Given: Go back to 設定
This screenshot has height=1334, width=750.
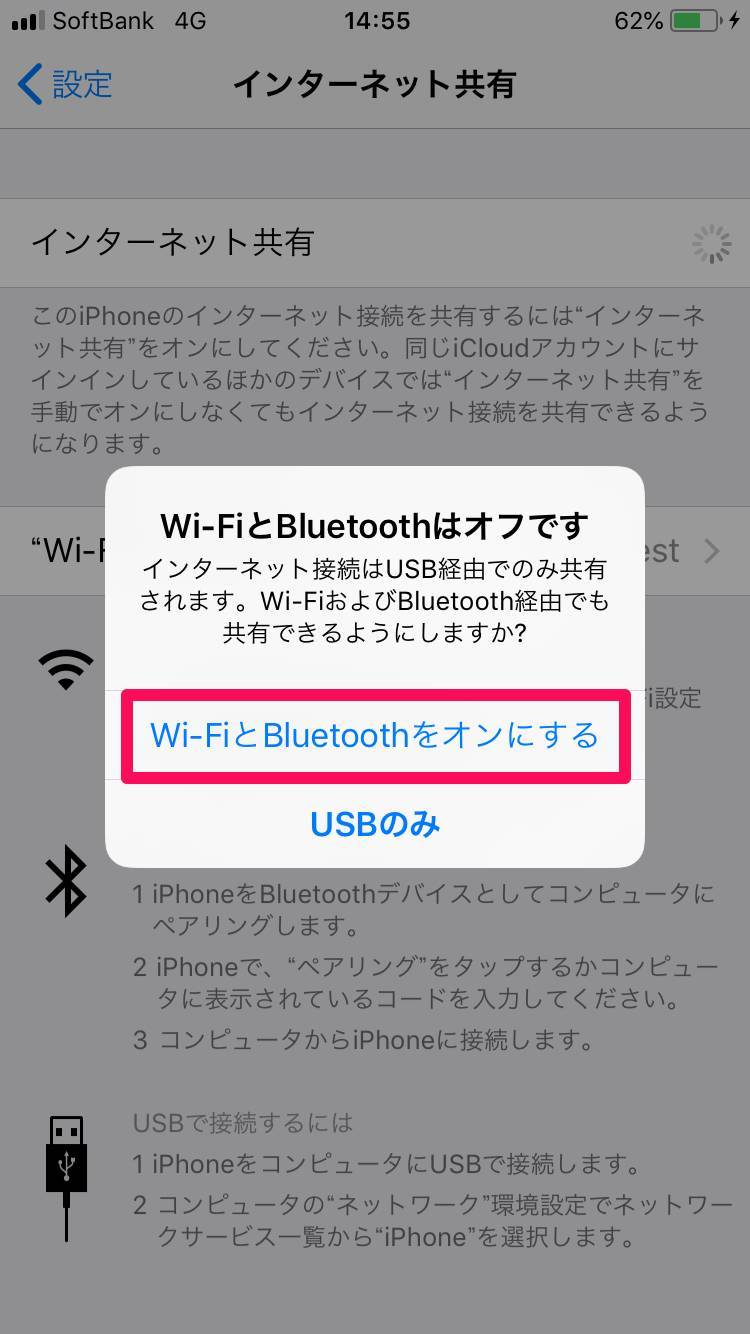Looking at the screenshot, I should coord(66,85).
